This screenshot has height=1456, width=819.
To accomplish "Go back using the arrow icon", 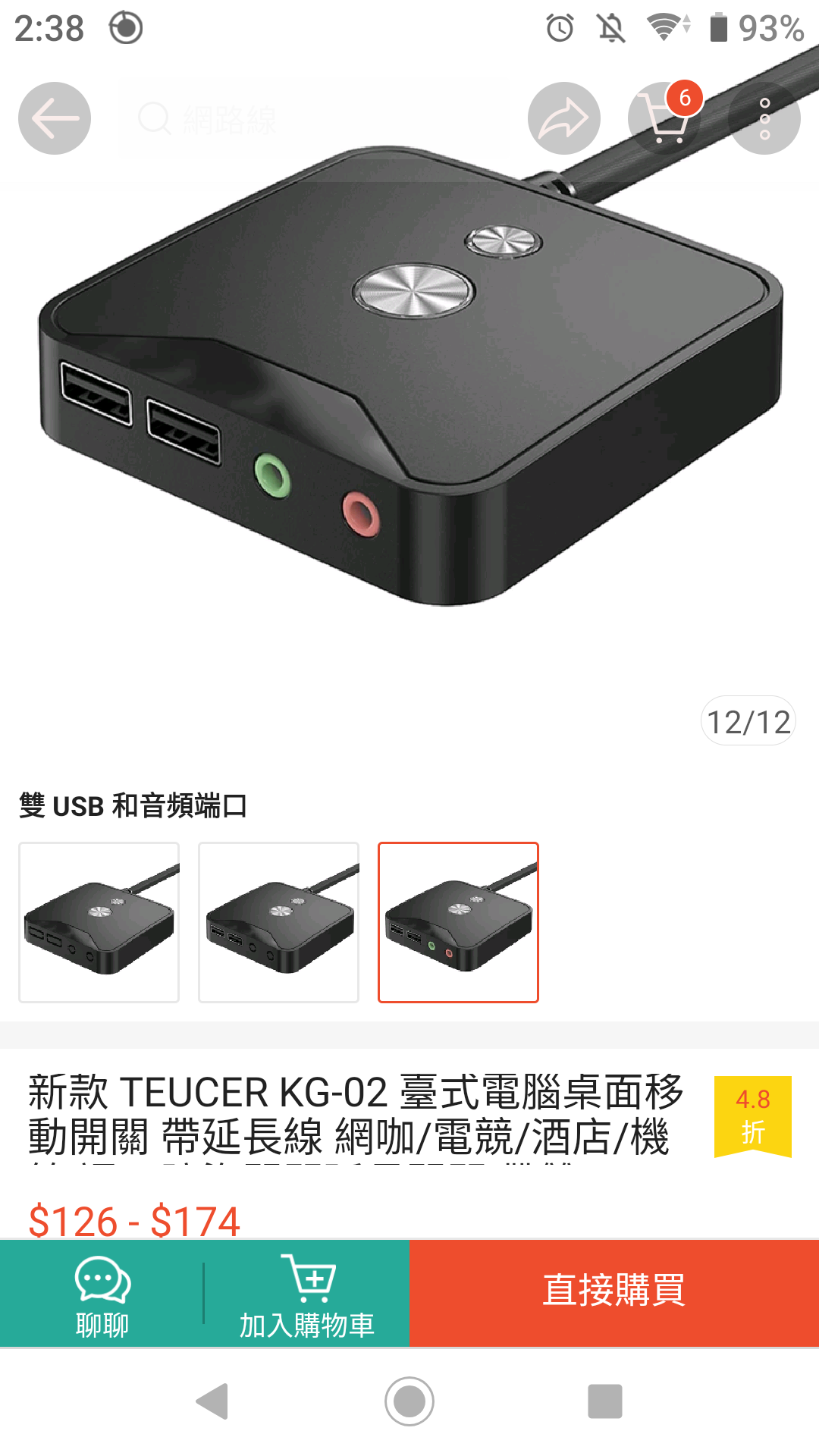I will click(55, 118).
